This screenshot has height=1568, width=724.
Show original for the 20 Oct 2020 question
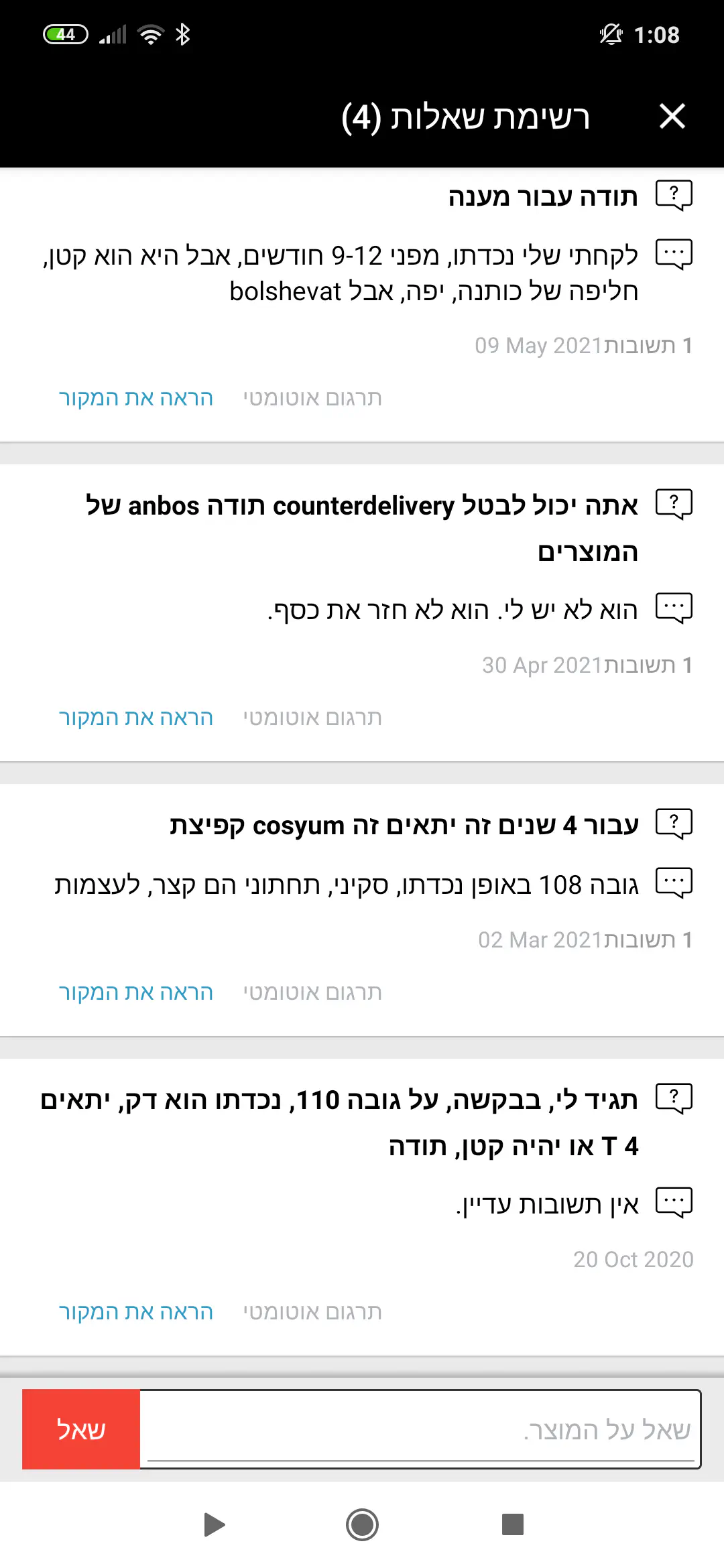pyautogui.click(x=136, y=1312)
